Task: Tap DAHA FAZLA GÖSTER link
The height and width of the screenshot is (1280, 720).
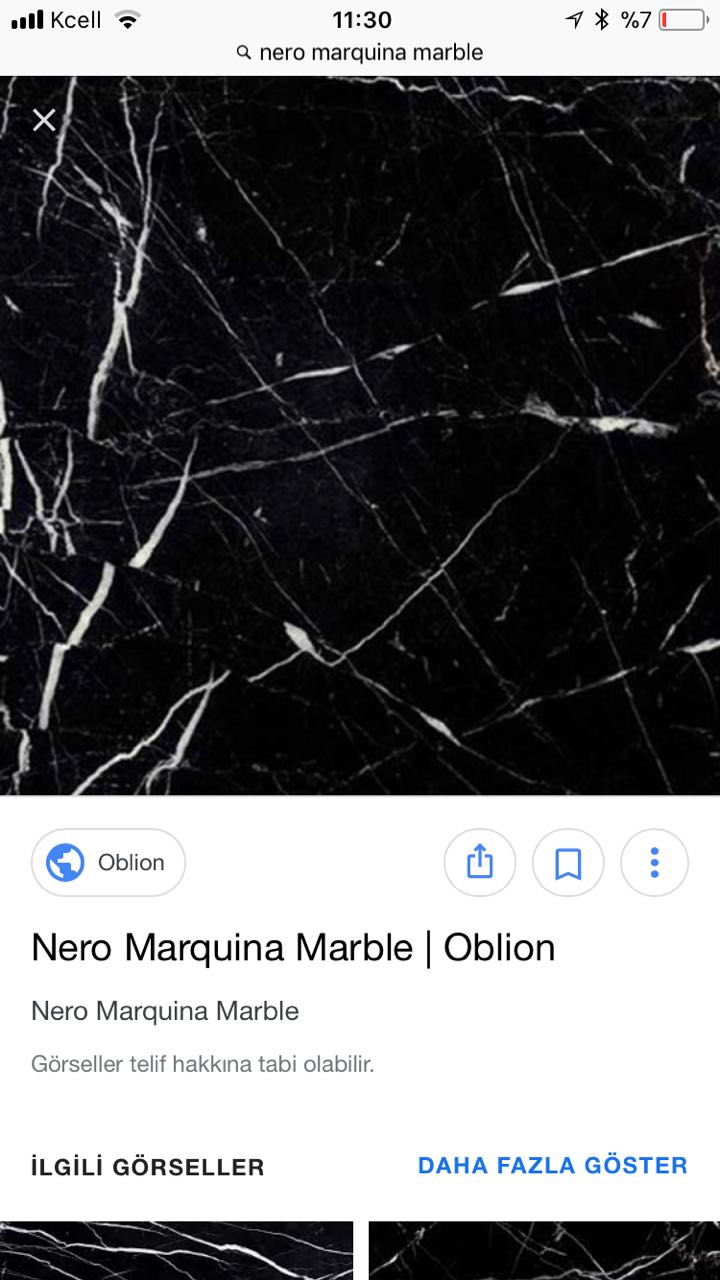Action: click(x=552, y=1165)
